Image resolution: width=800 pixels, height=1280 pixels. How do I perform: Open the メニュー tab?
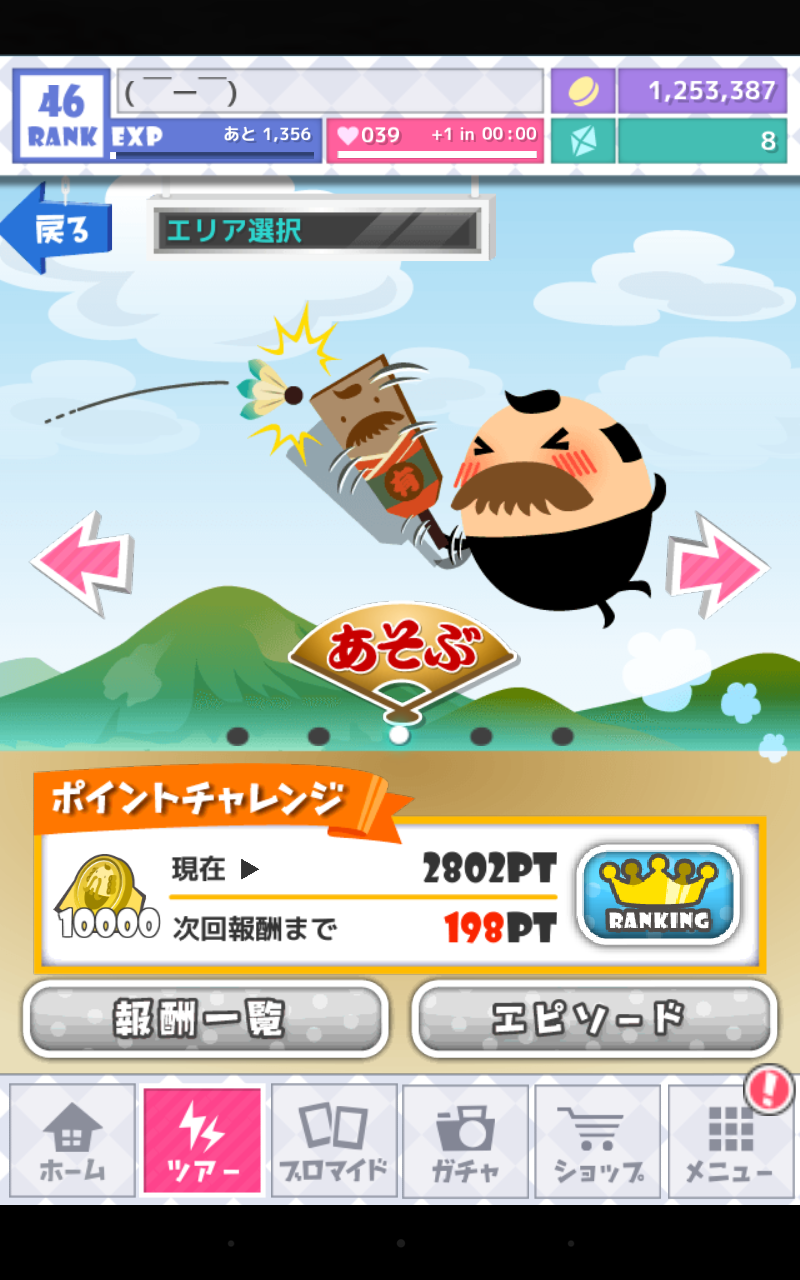click(729, 1141)
